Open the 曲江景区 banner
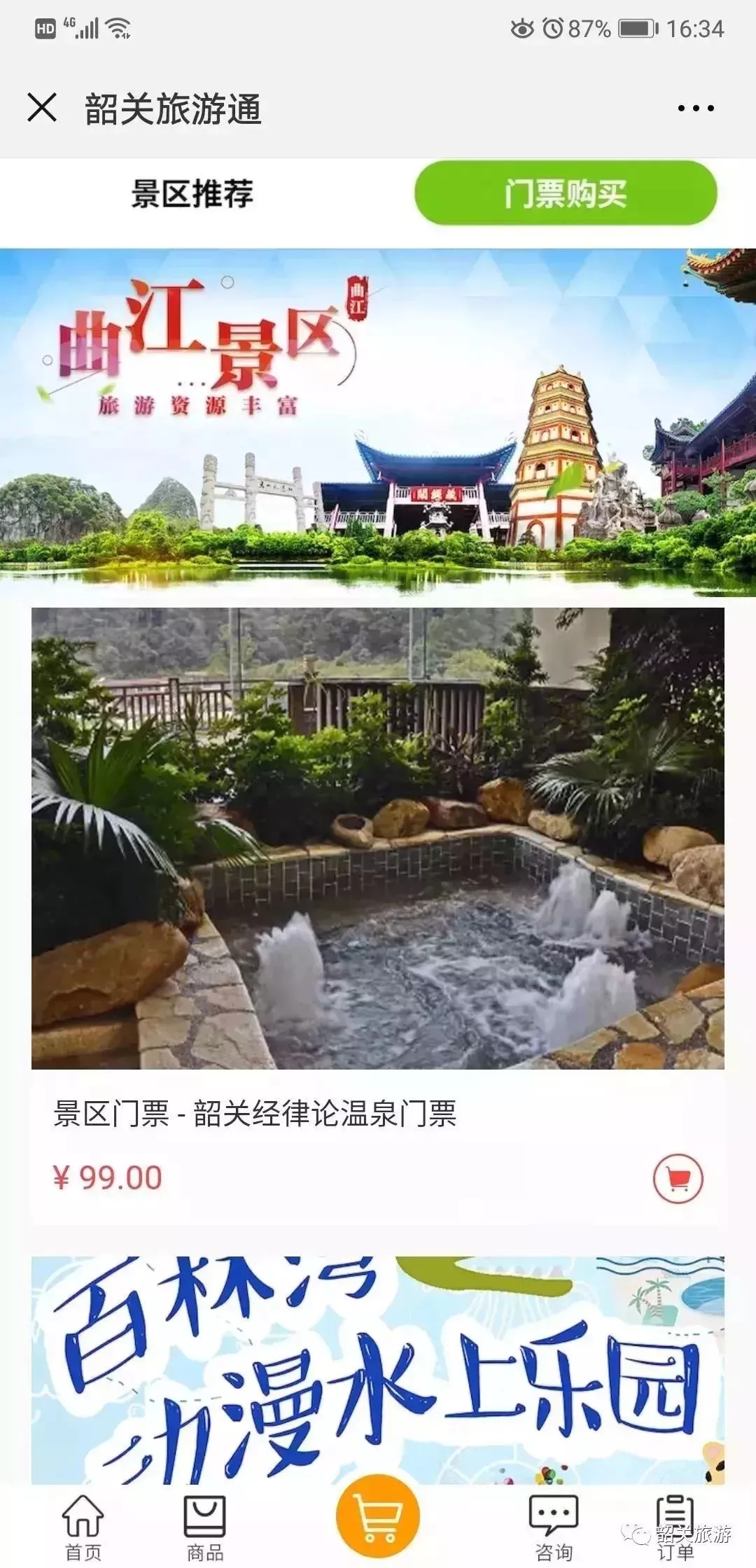Image resolution: width=756 pixels, height=1568 pixels. pyautogui.click(x=378, y=422)
